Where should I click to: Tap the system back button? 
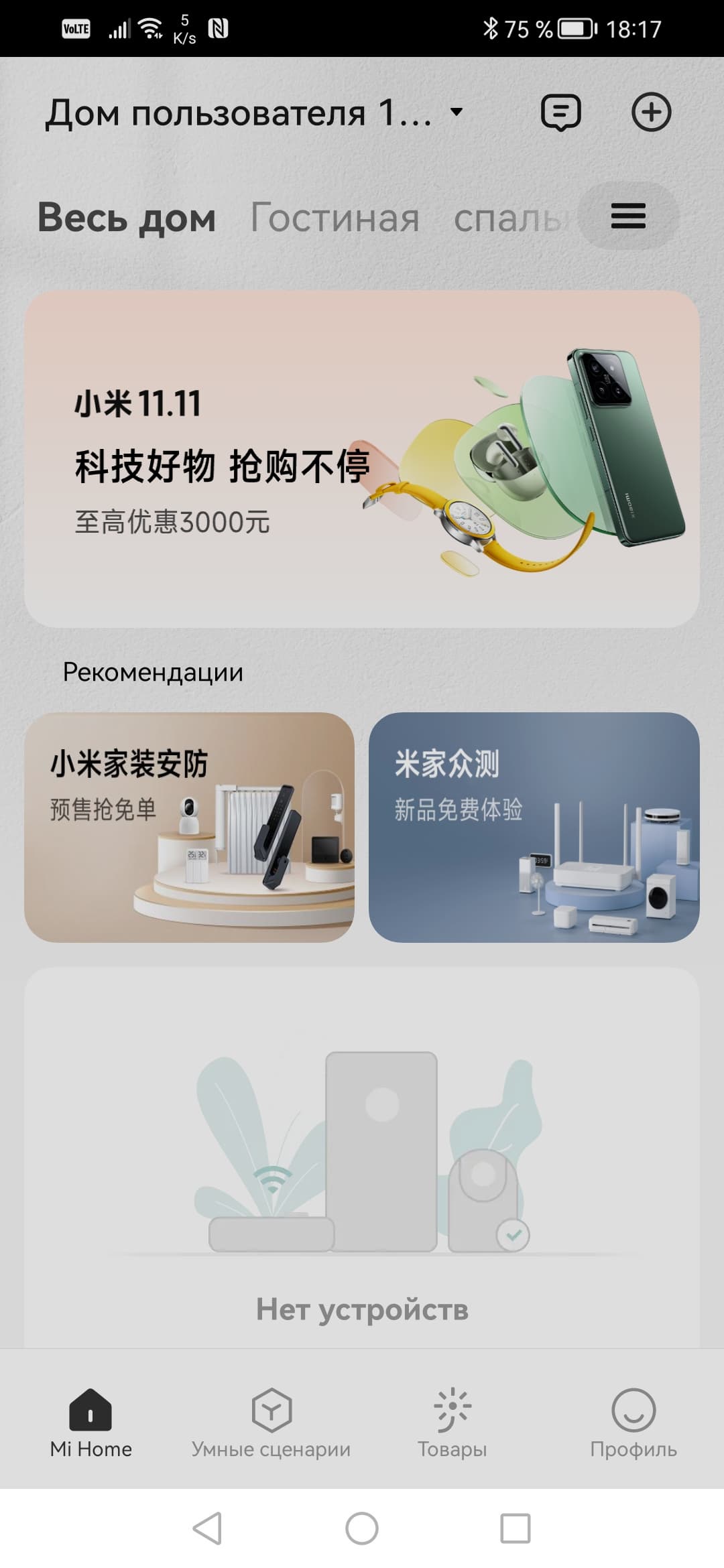tap(207, 1528)
